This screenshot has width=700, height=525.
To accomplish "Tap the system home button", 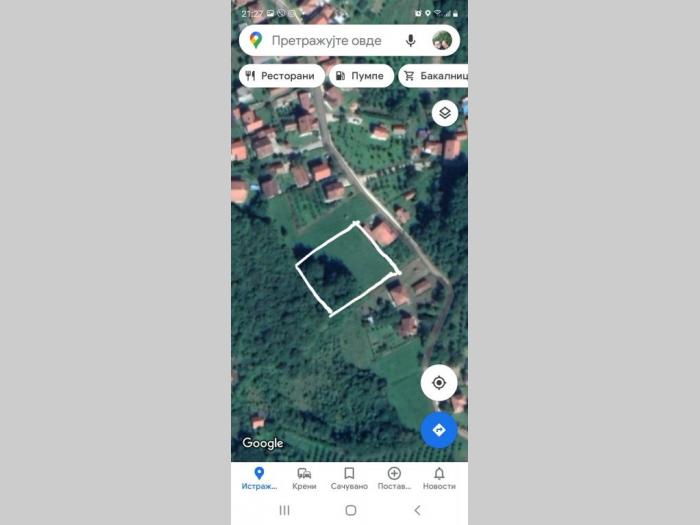I will [x=350, y=510].
